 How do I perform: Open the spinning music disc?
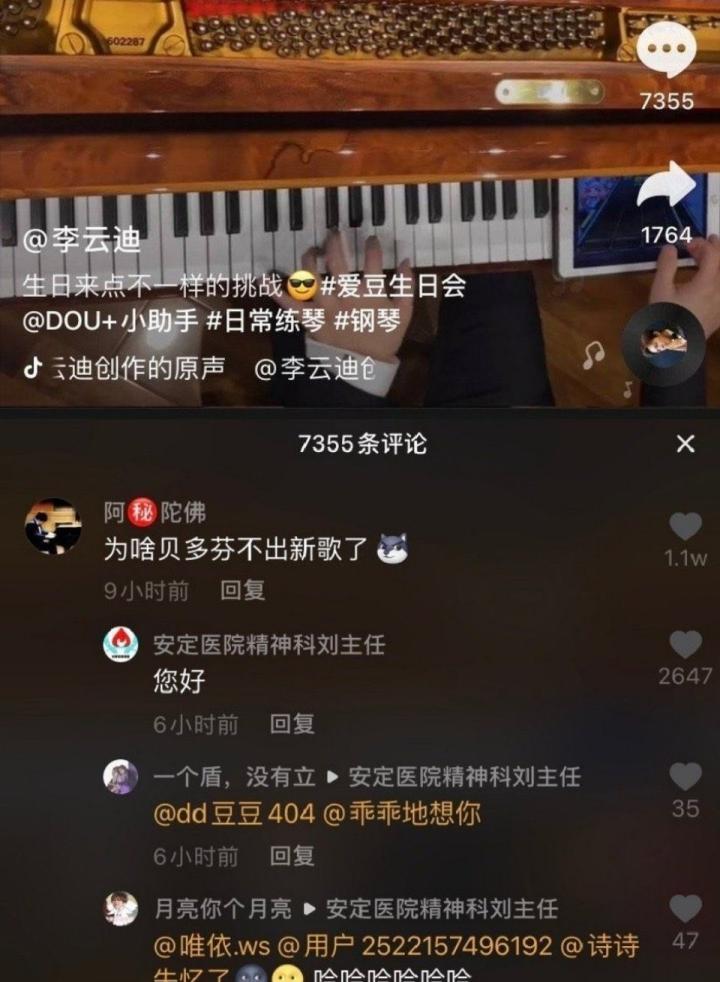pyautogui.click(x=665, y=345)
